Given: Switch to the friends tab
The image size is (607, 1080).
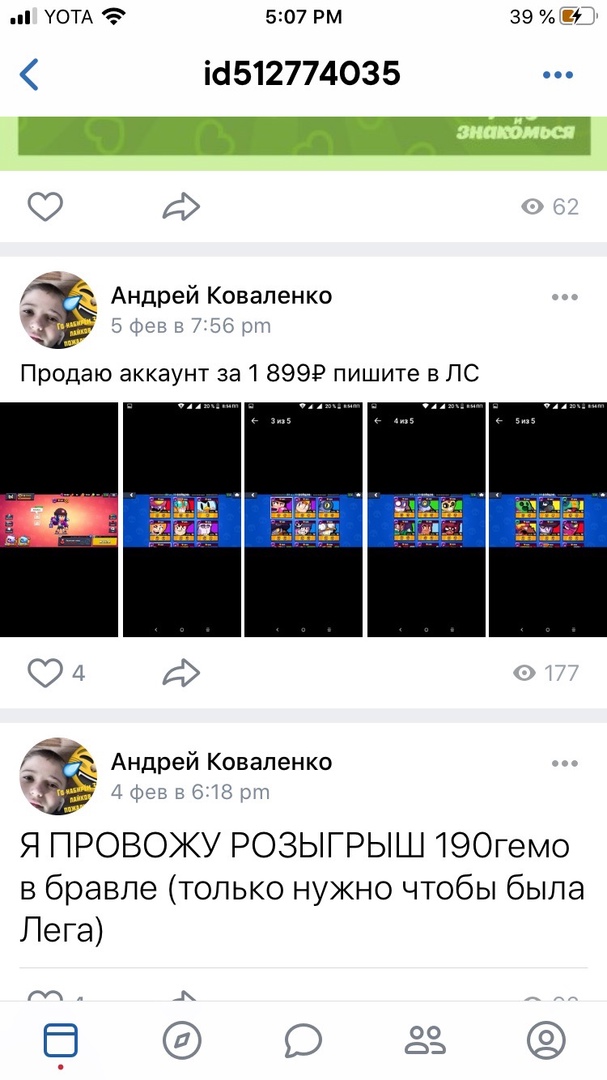Looking at the screenshot, I should coord(425,1040).
